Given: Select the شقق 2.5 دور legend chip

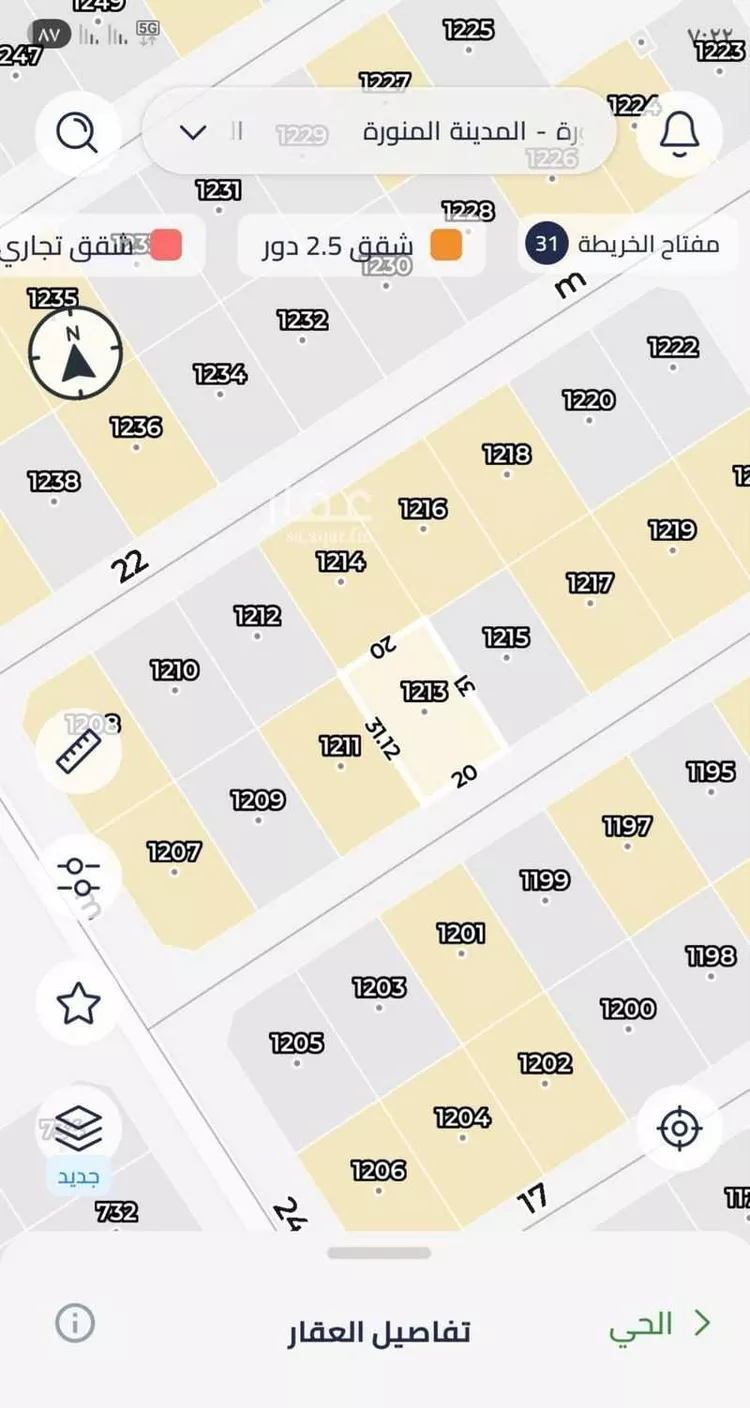Looking at the screenshot, I should pos(362,245).
